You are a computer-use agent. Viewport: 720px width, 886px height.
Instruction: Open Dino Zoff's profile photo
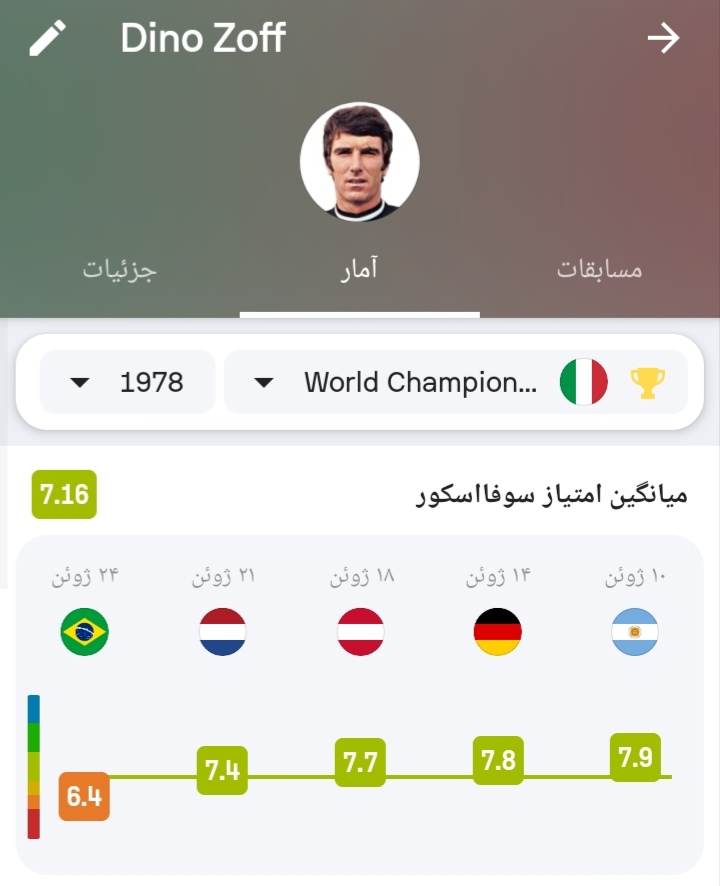tap(359, 162)
